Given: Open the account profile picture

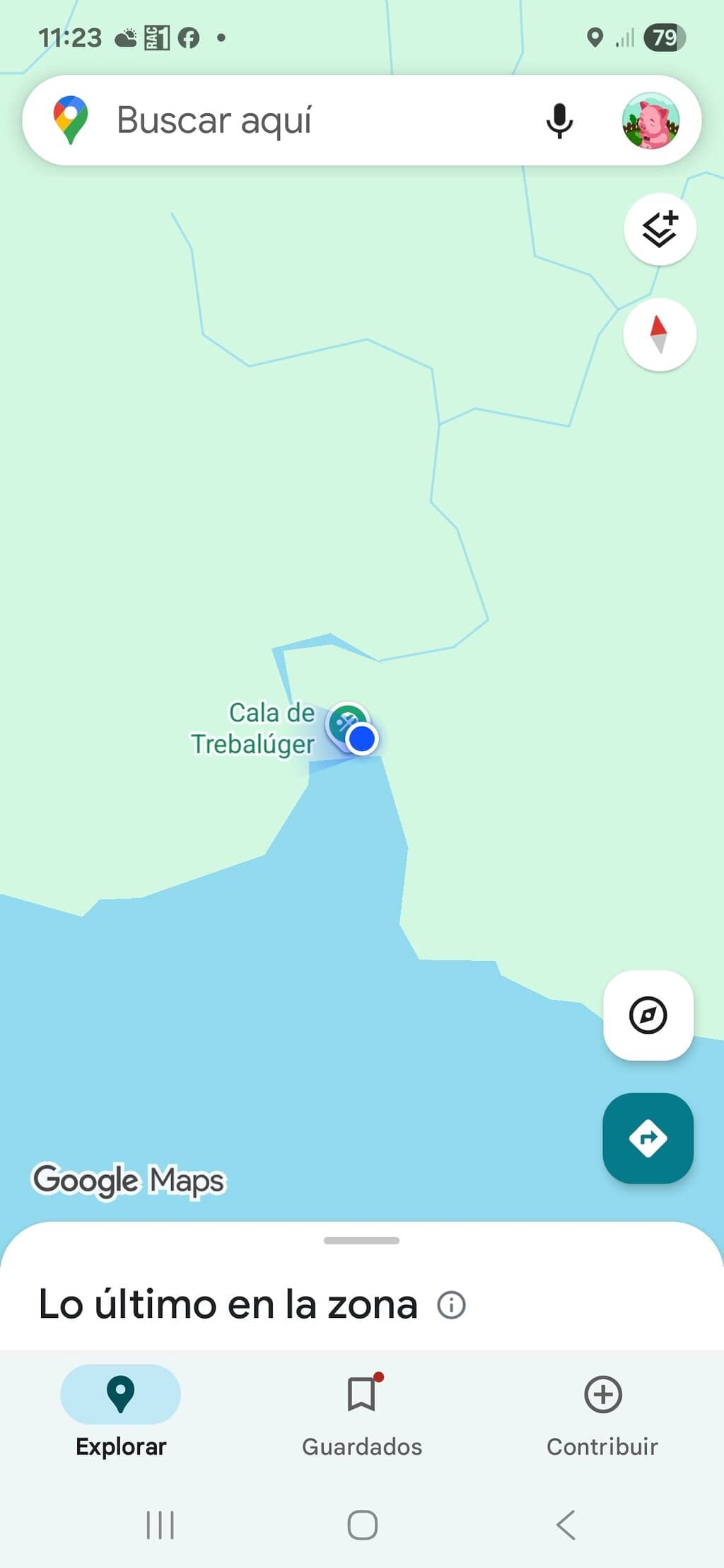Looking at the screenshot, I should (x=650, y=121).
